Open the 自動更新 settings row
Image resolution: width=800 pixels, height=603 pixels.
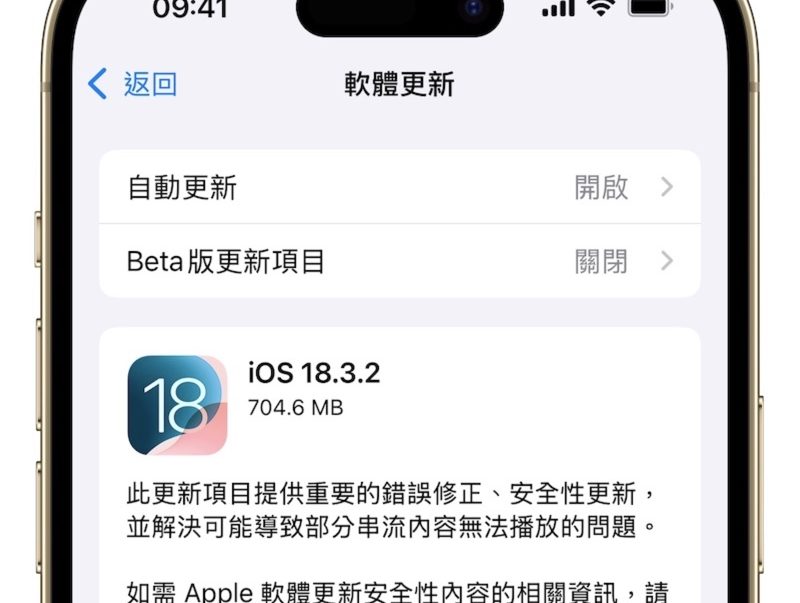pos(399,187)
